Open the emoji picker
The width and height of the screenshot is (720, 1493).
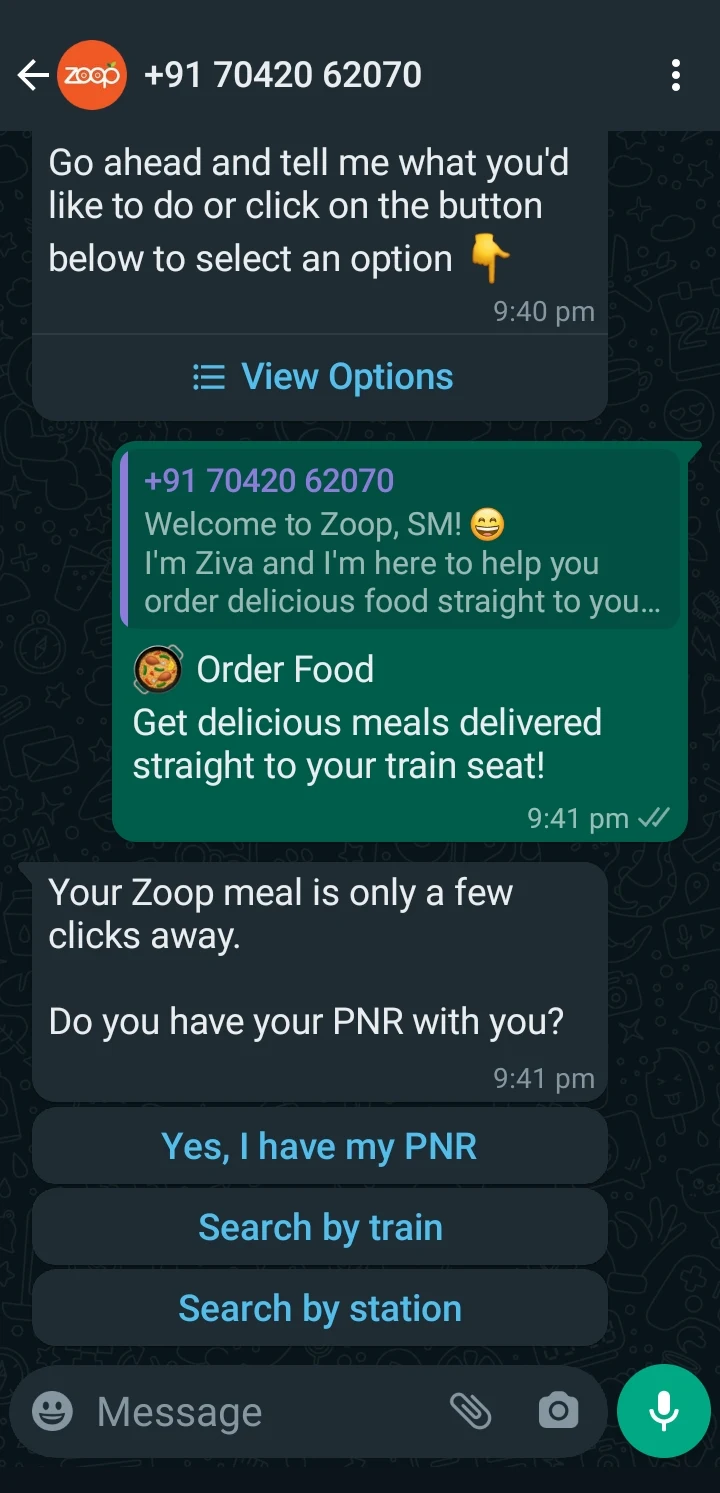pyautogui.click(x=52, y=1412)
